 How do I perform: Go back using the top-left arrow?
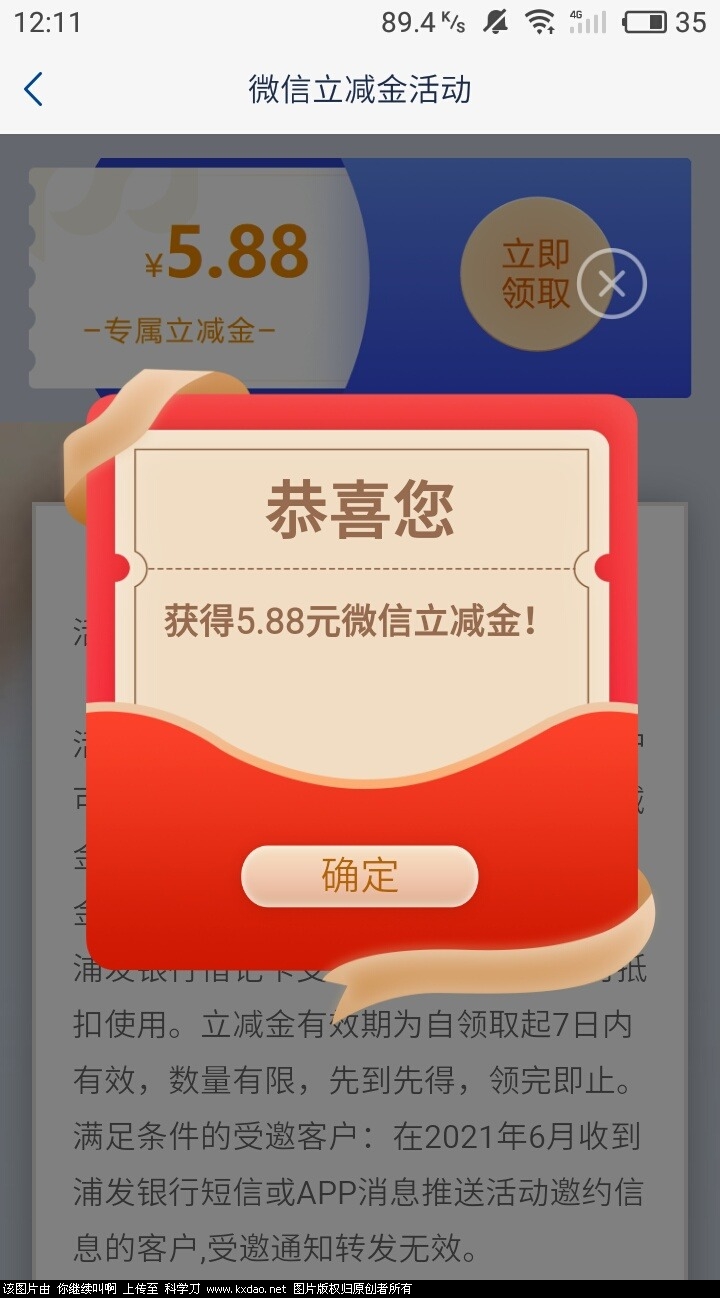click(34, 89)
